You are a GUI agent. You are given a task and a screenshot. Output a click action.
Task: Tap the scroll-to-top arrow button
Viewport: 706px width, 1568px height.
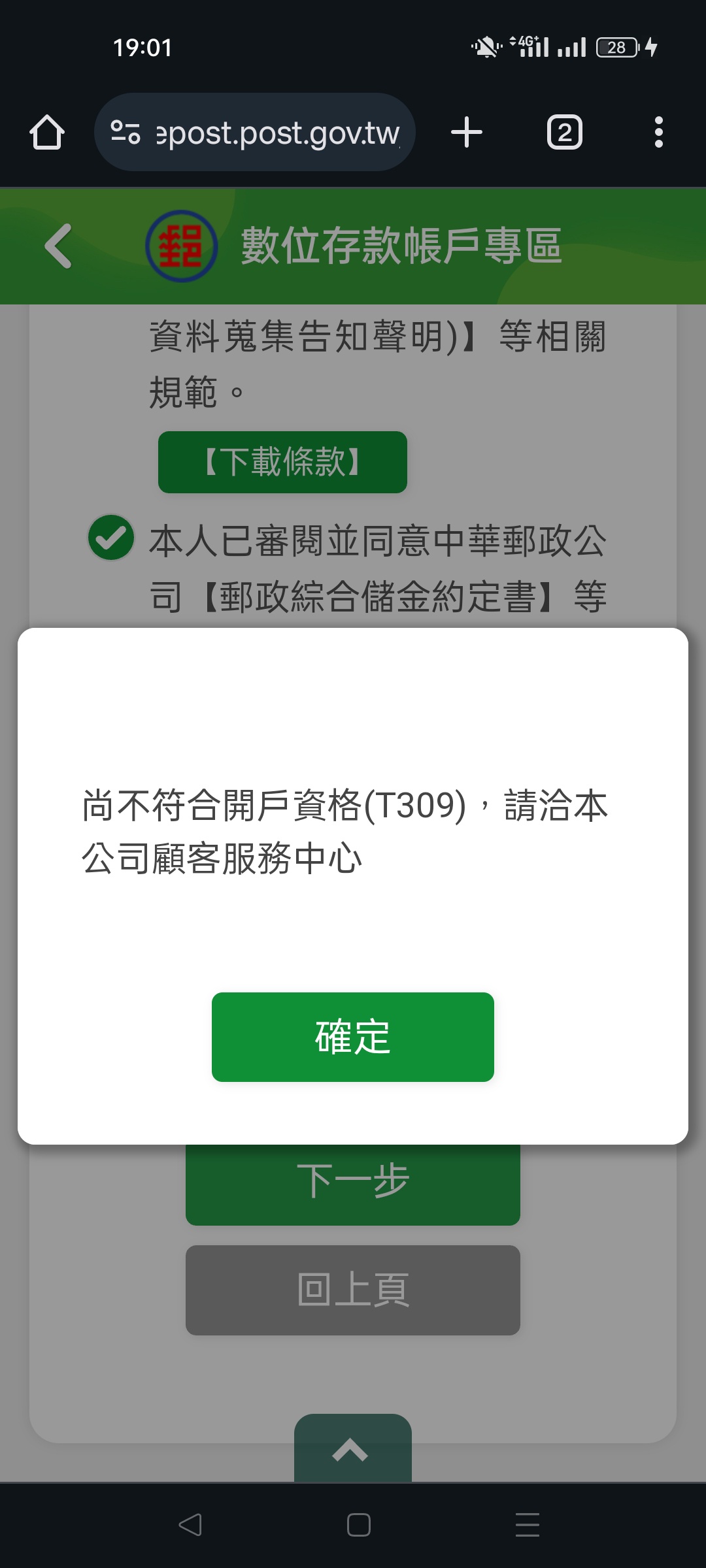pyautogui.click(x=352, y=1450)
